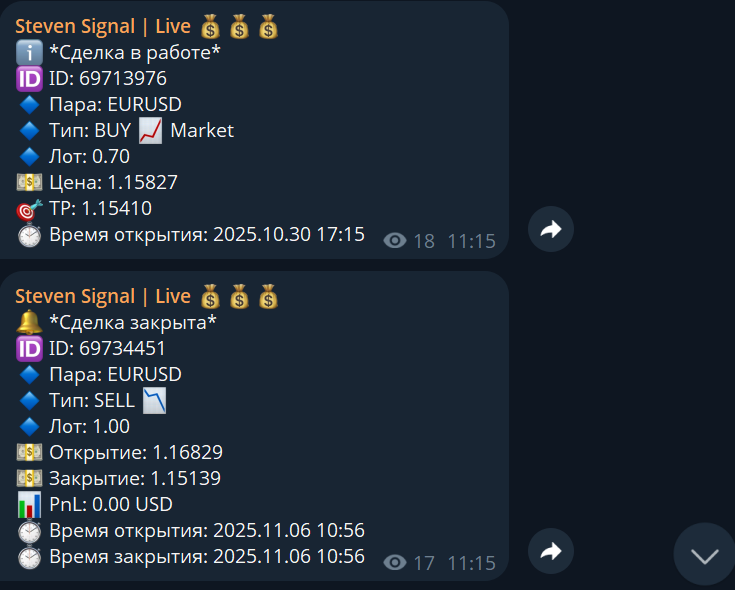
Task: Jump to the bottom of the chat
Action: tap(704, 554)
